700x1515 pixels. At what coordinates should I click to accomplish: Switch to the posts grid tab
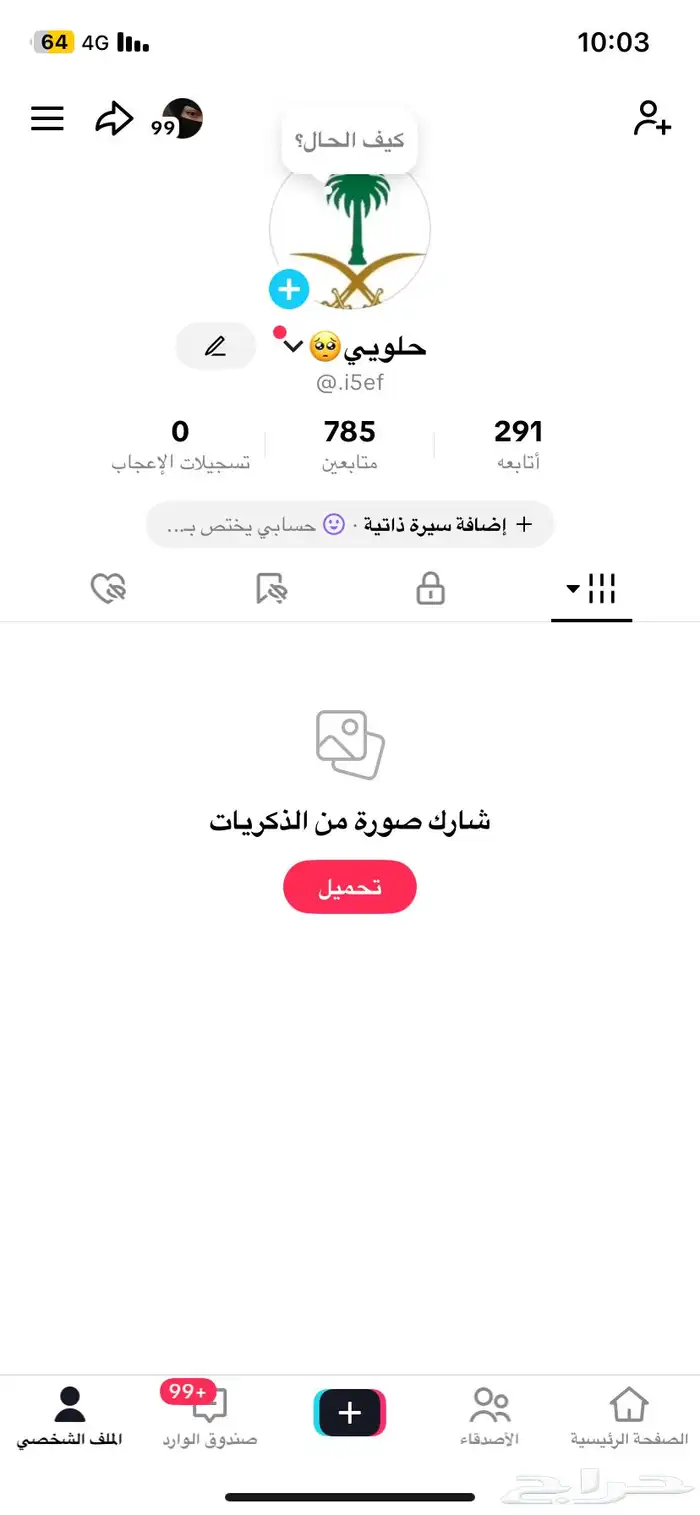coord(591,590)
